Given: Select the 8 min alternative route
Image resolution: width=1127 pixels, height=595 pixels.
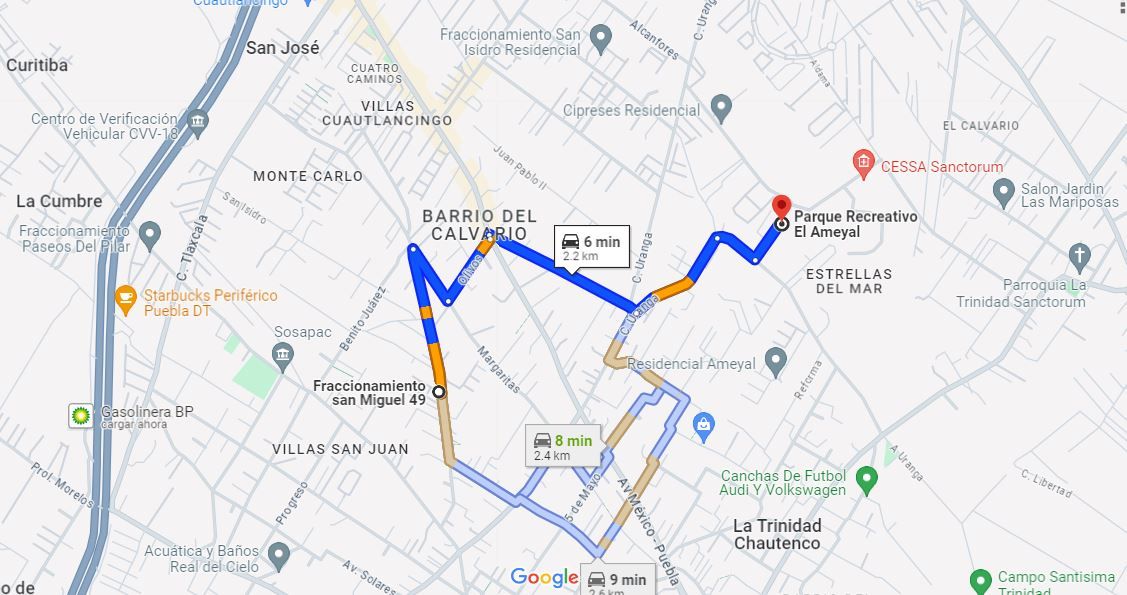Looking at the screenshot, I should [x=563, y=446].
